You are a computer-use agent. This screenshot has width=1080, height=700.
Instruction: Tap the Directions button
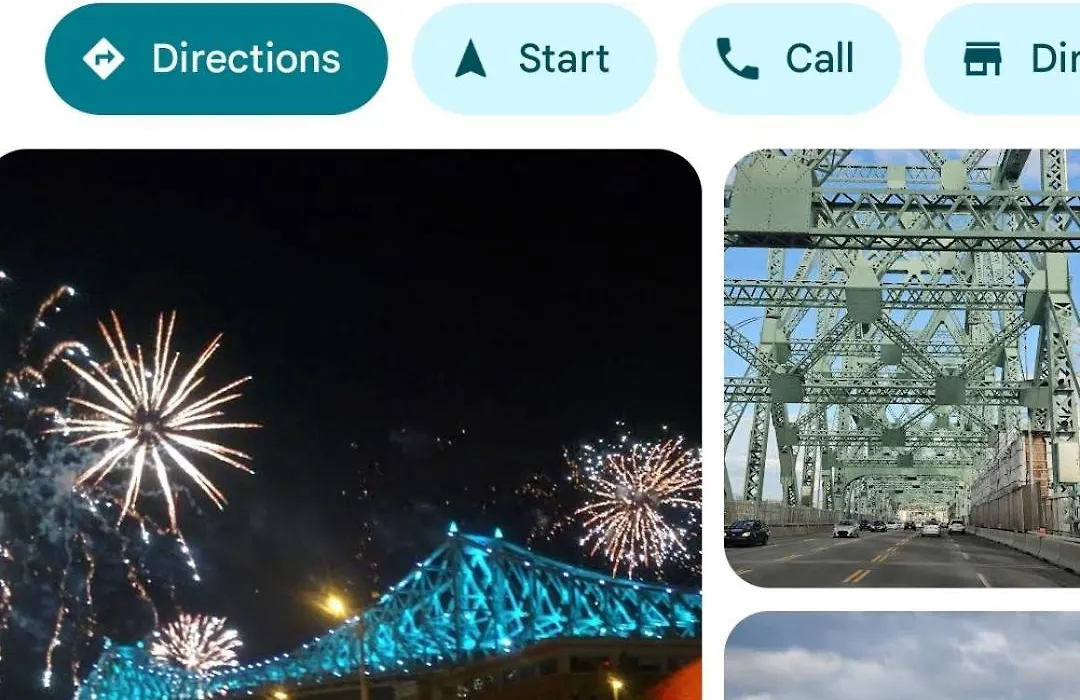[216, 59]
